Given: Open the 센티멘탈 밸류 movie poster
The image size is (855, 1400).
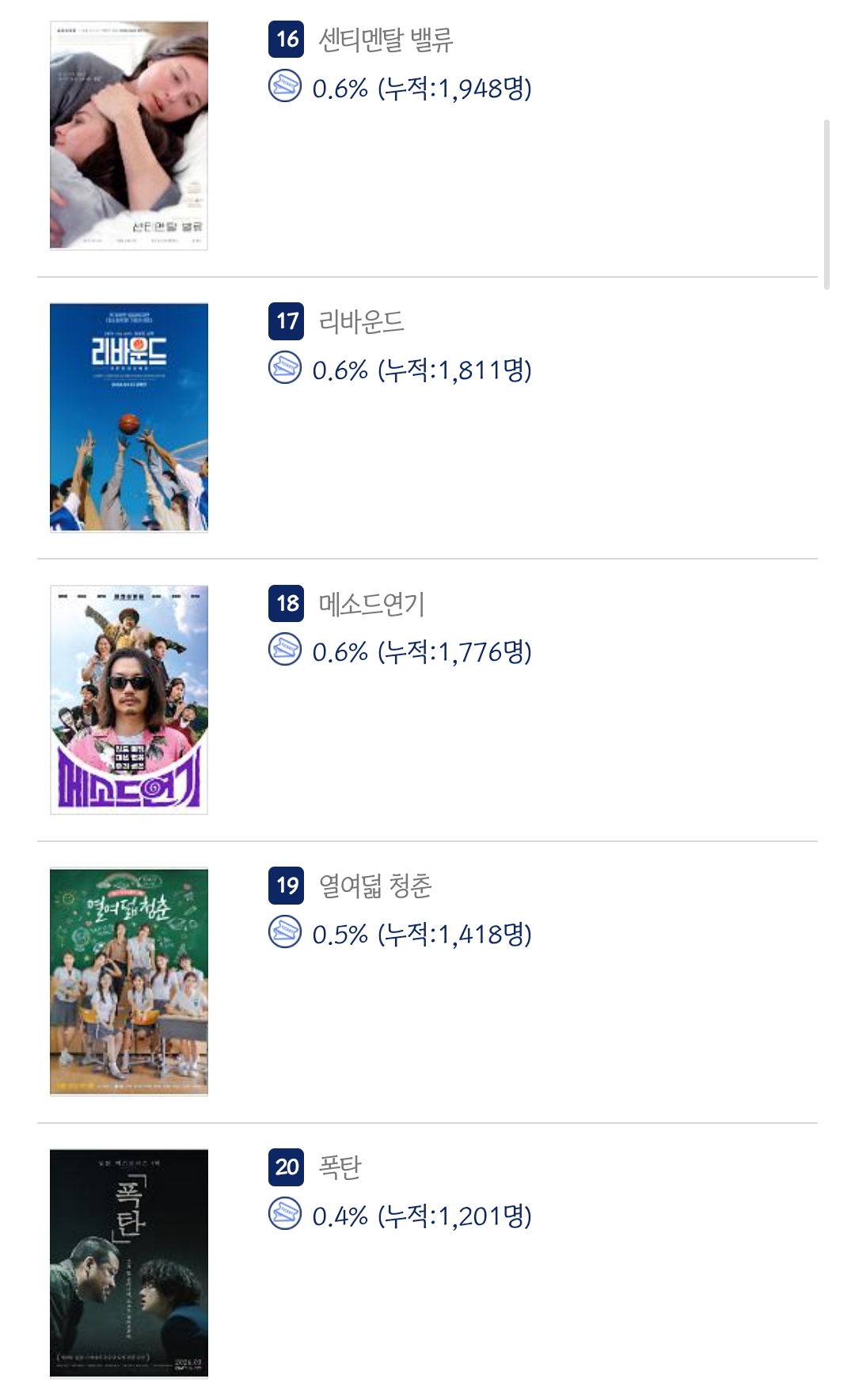Looking at the screenshot, I should point(129,135).
